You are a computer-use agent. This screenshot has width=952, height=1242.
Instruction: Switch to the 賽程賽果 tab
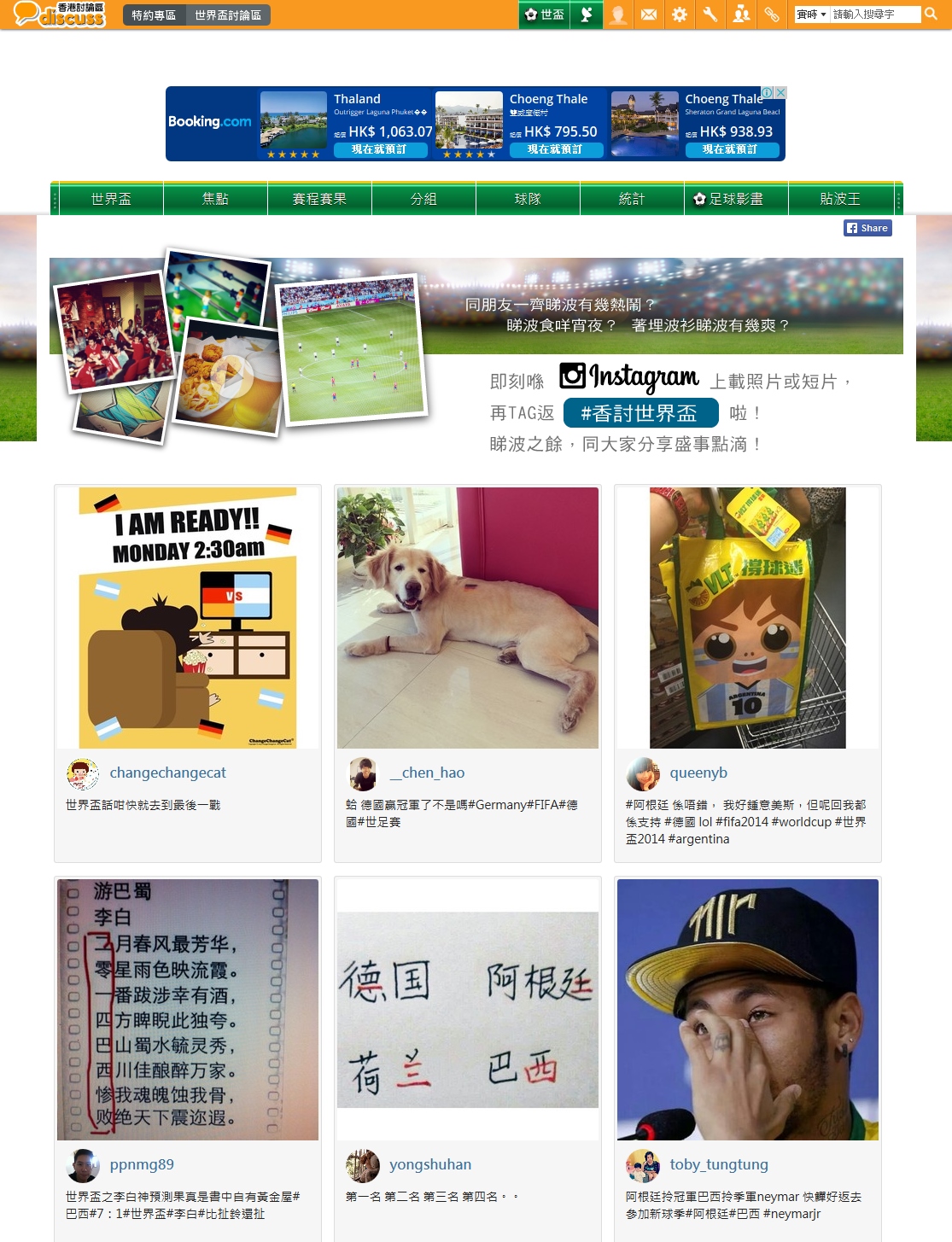319,199
